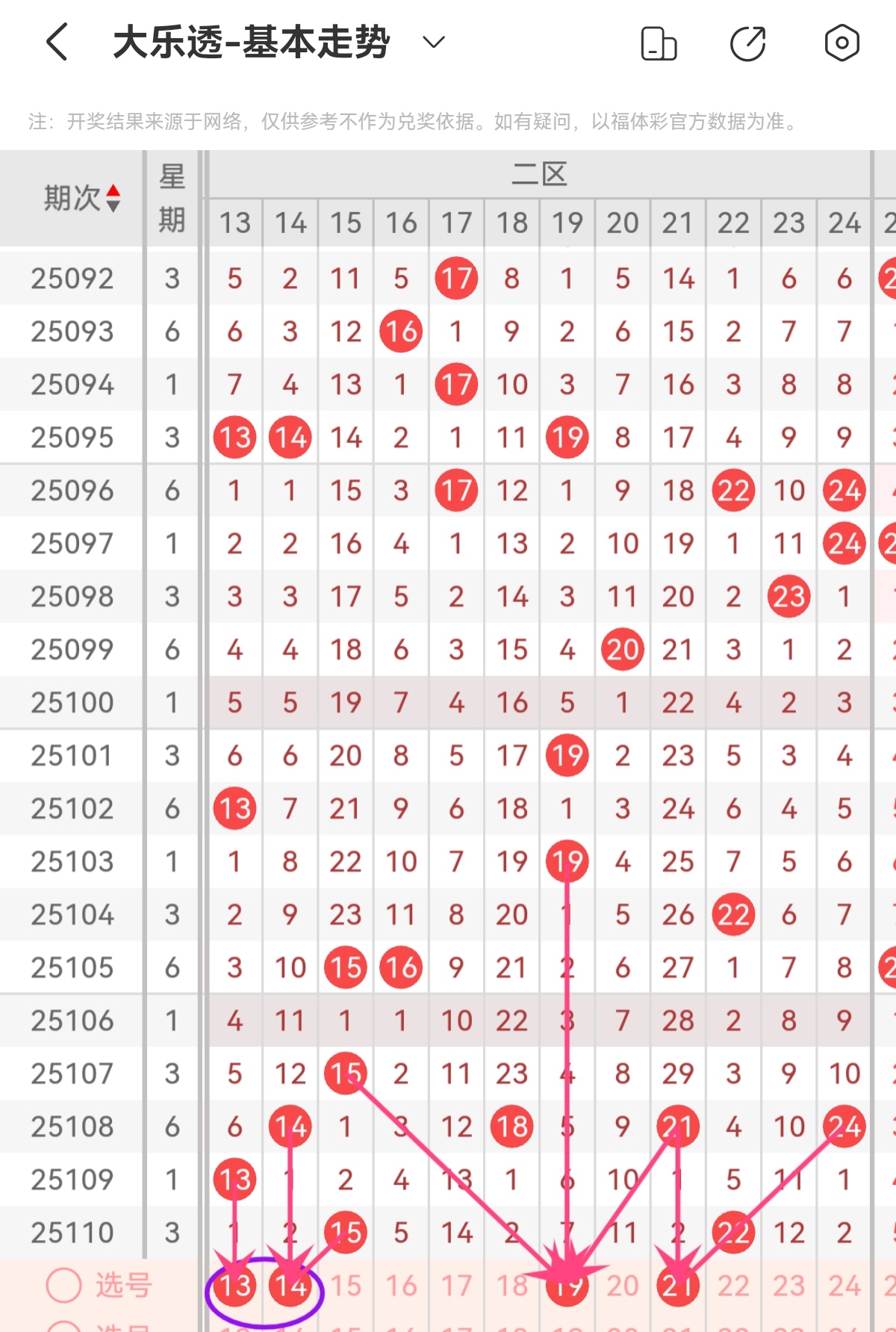Toggle sorting using the 期次 sort arrows
Screen dimensions: 896x1332
click(x=112, y=198)
